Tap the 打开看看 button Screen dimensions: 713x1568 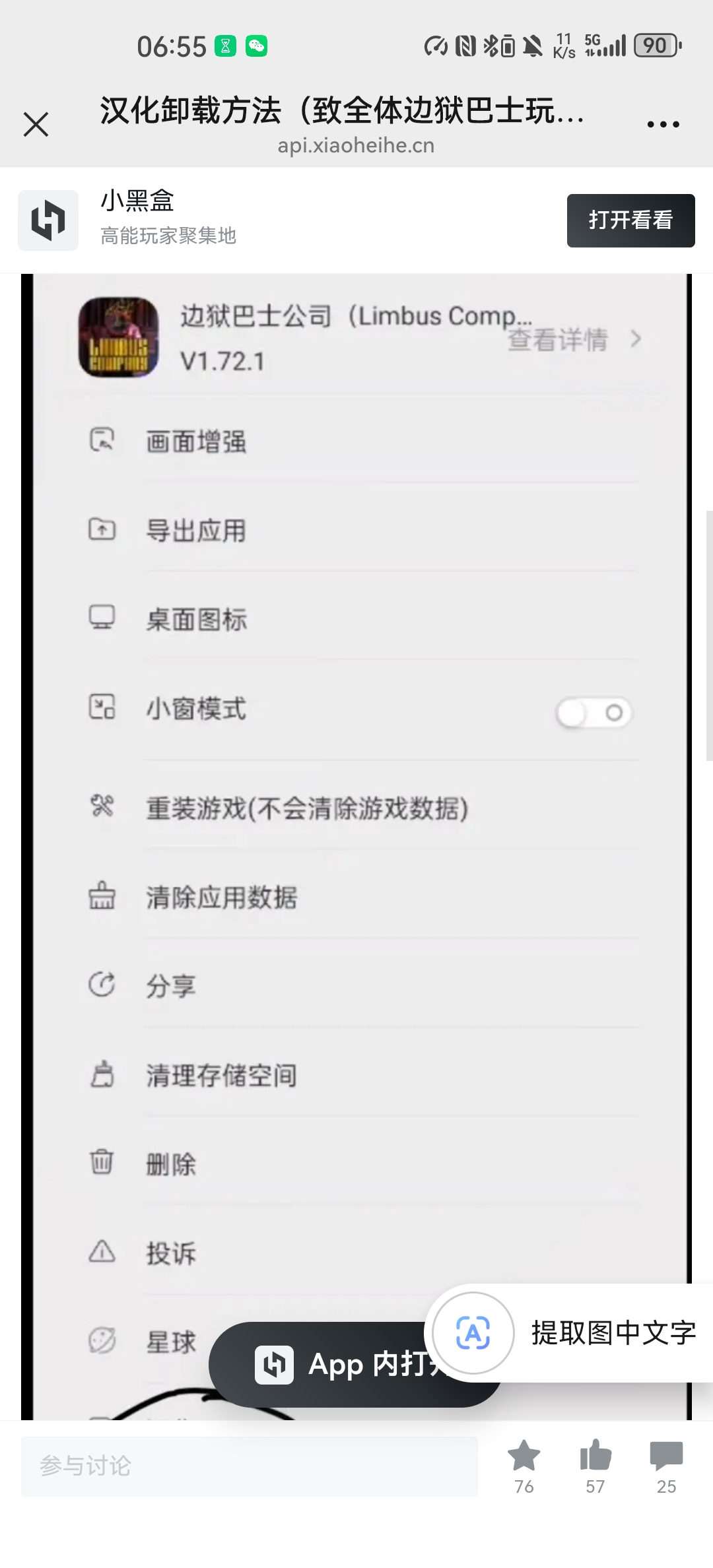630,220
